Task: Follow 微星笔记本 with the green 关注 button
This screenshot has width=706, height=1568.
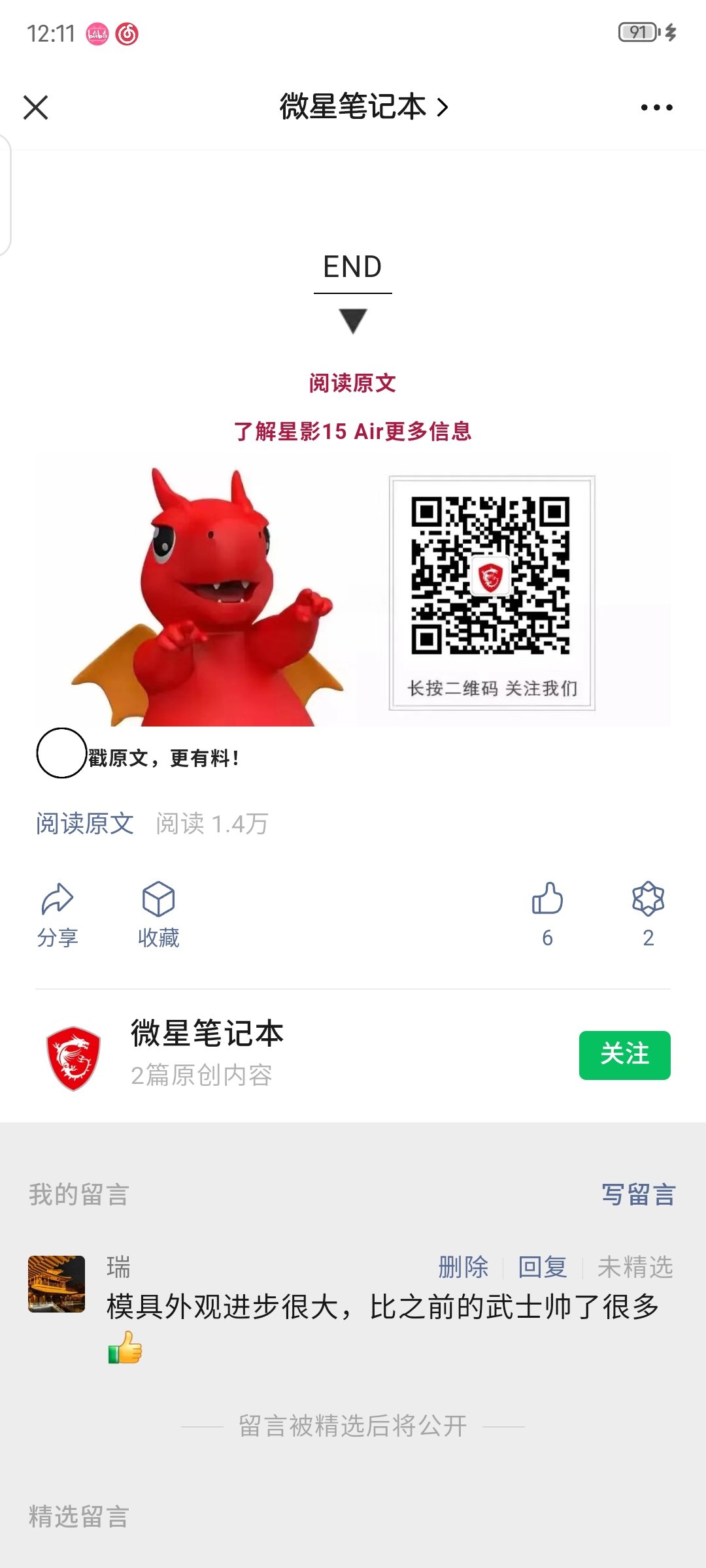Action: [x=624, y=1054]
